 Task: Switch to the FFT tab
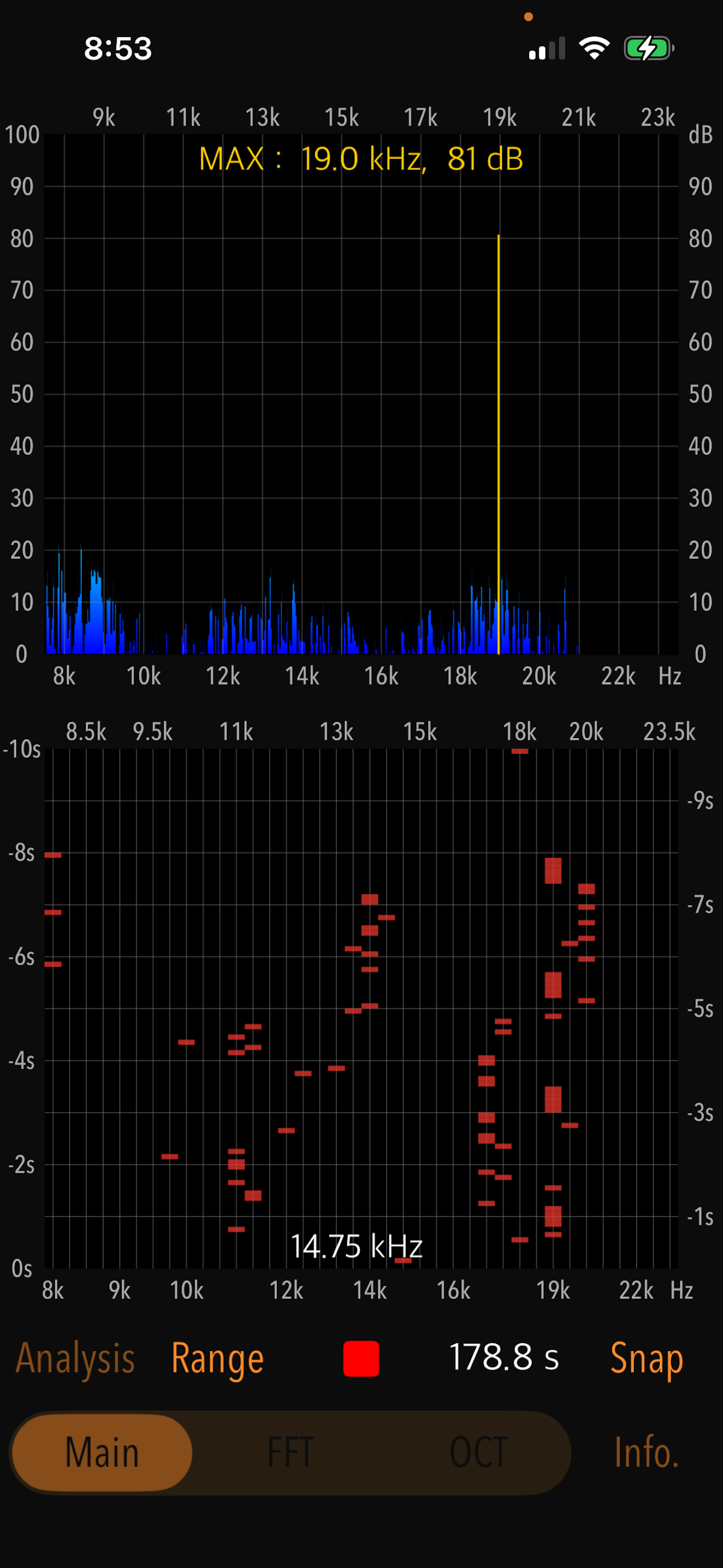point(291,1454)
